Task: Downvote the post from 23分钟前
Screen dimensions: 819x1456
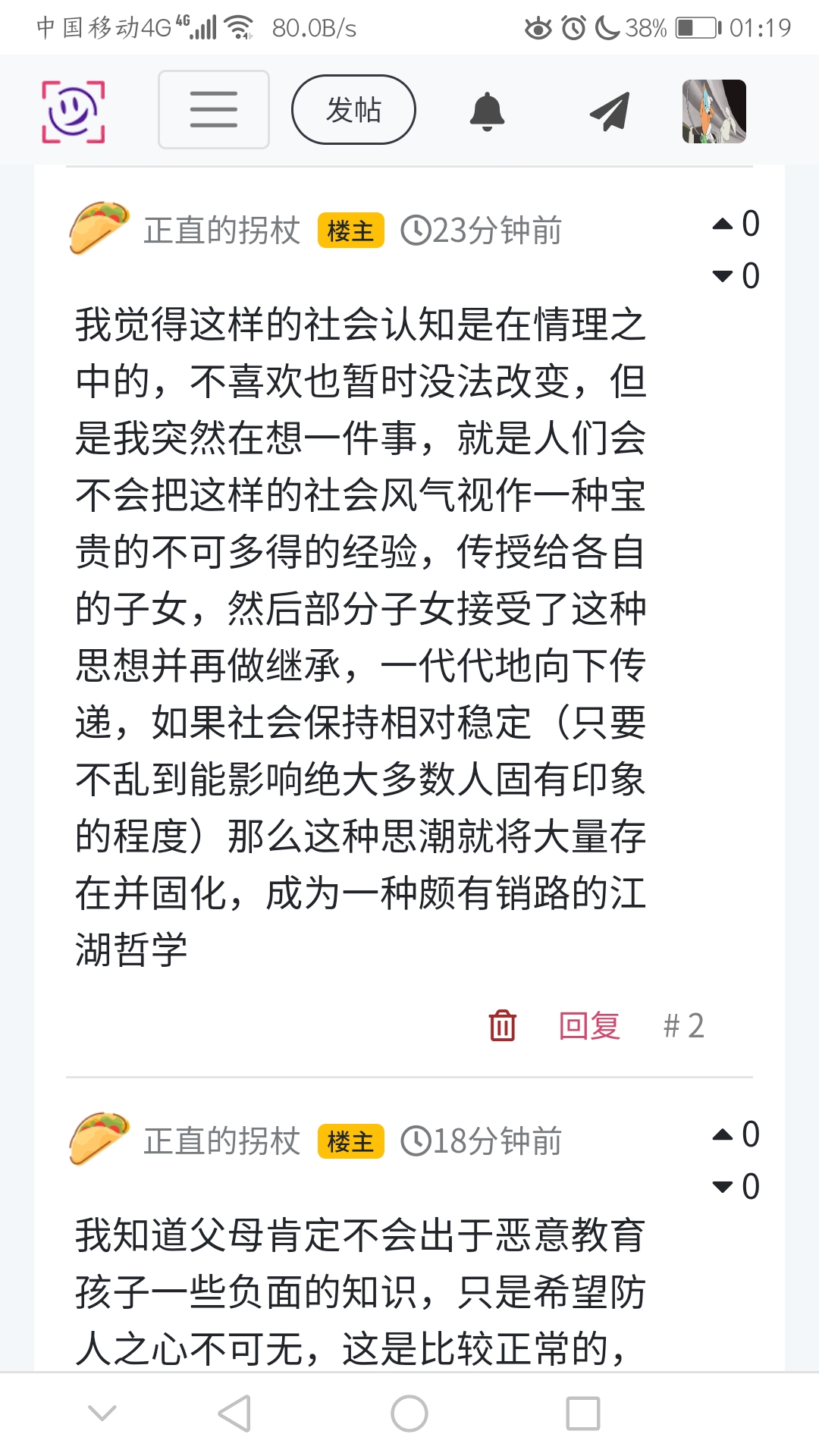Action: [723, 276]
